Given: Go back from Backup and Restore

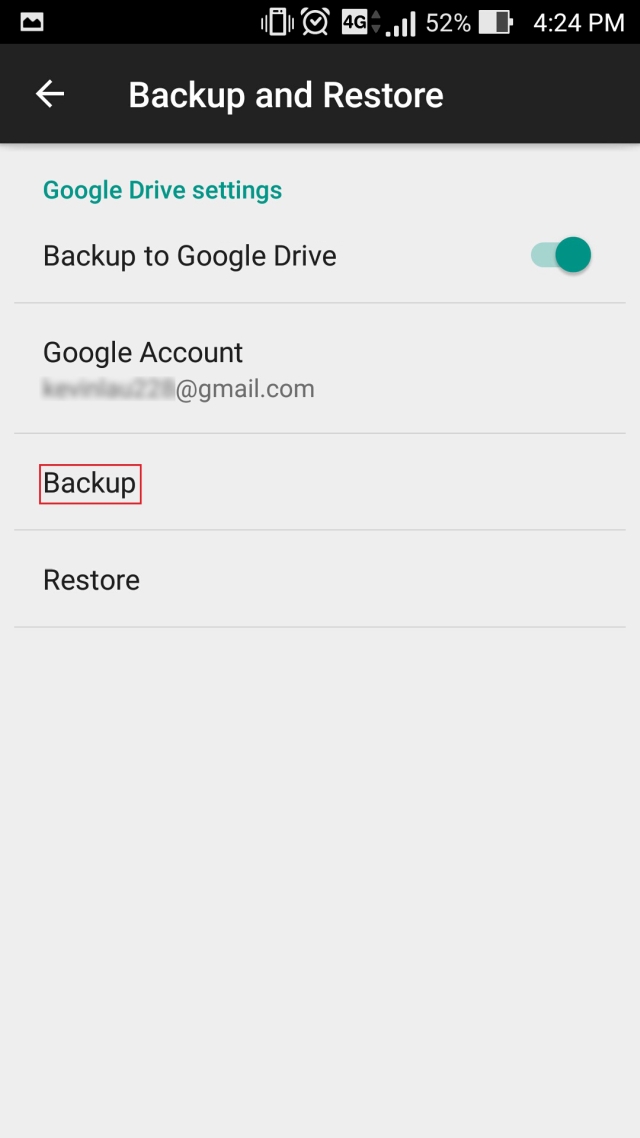Looking at the screenshot, I should point(50,94).
